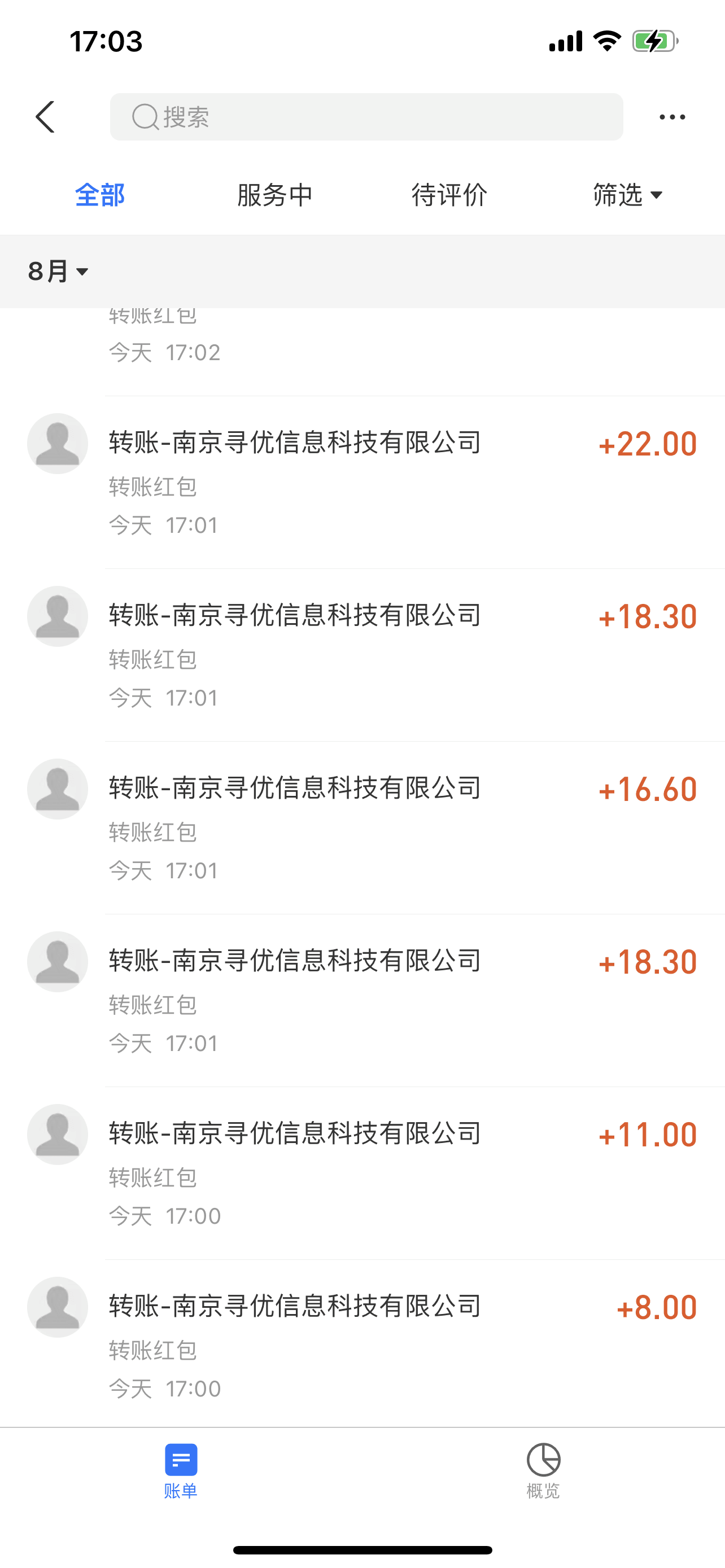The image size is (725, 1568).
Task: Tap the avatar of the +22.00 transfer
Action: tap(58, 443)
